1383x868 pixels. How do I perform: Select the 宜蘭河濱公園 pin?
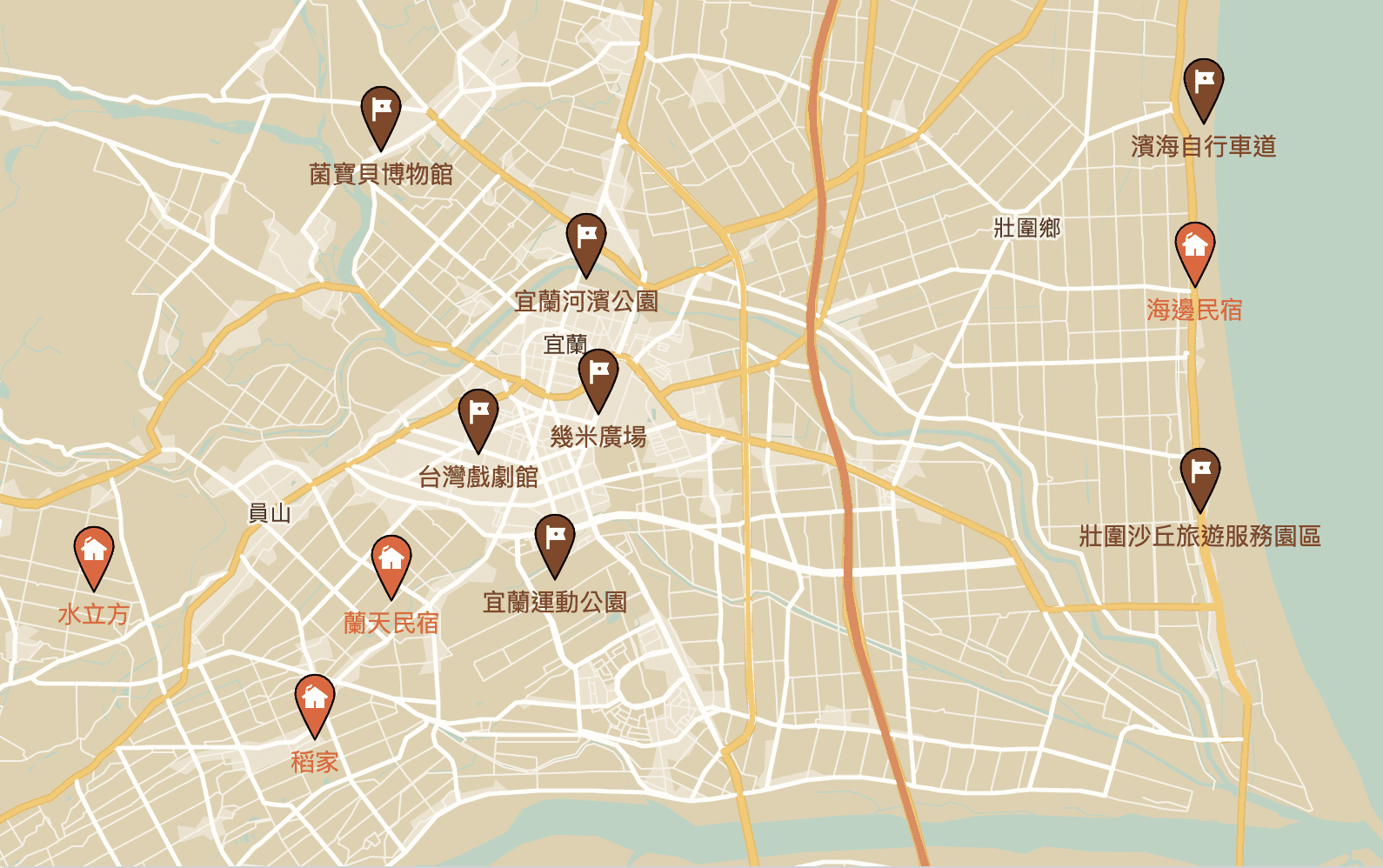(586, 240)
